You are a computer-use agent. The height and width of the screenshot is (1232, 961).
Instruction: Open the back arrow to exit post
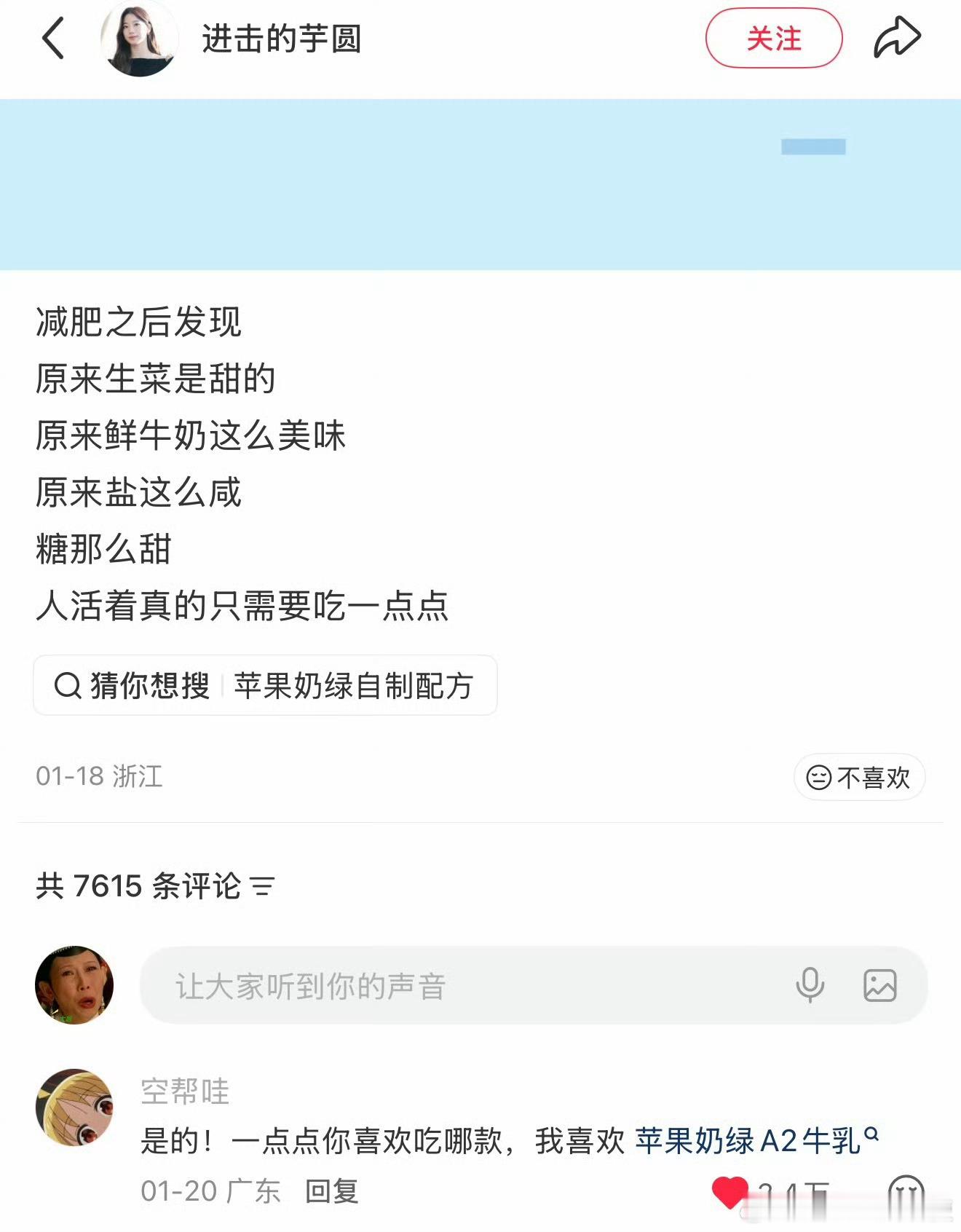tap(53, 35)
